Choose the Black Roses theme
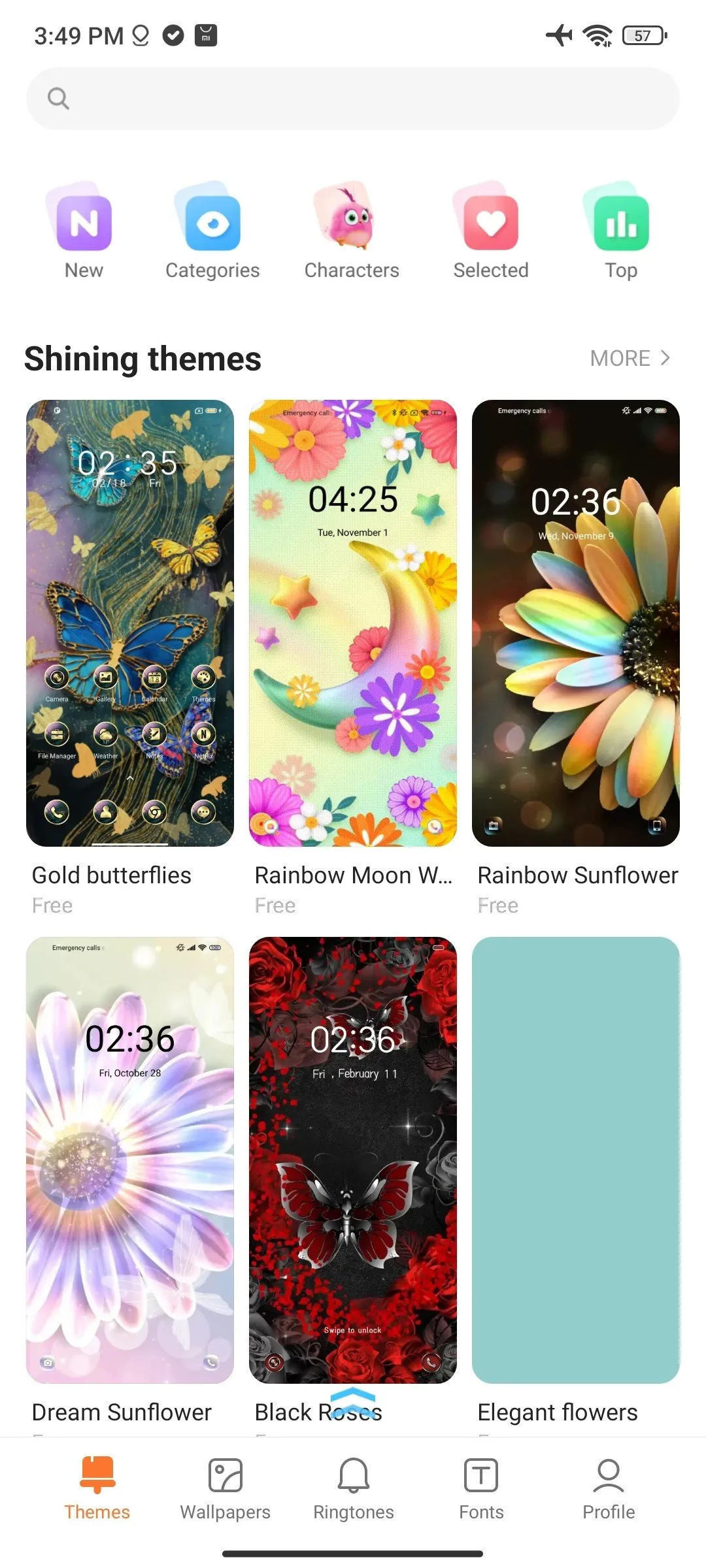The width and height of the screenshot is (706, 1568). (353, 1160)
